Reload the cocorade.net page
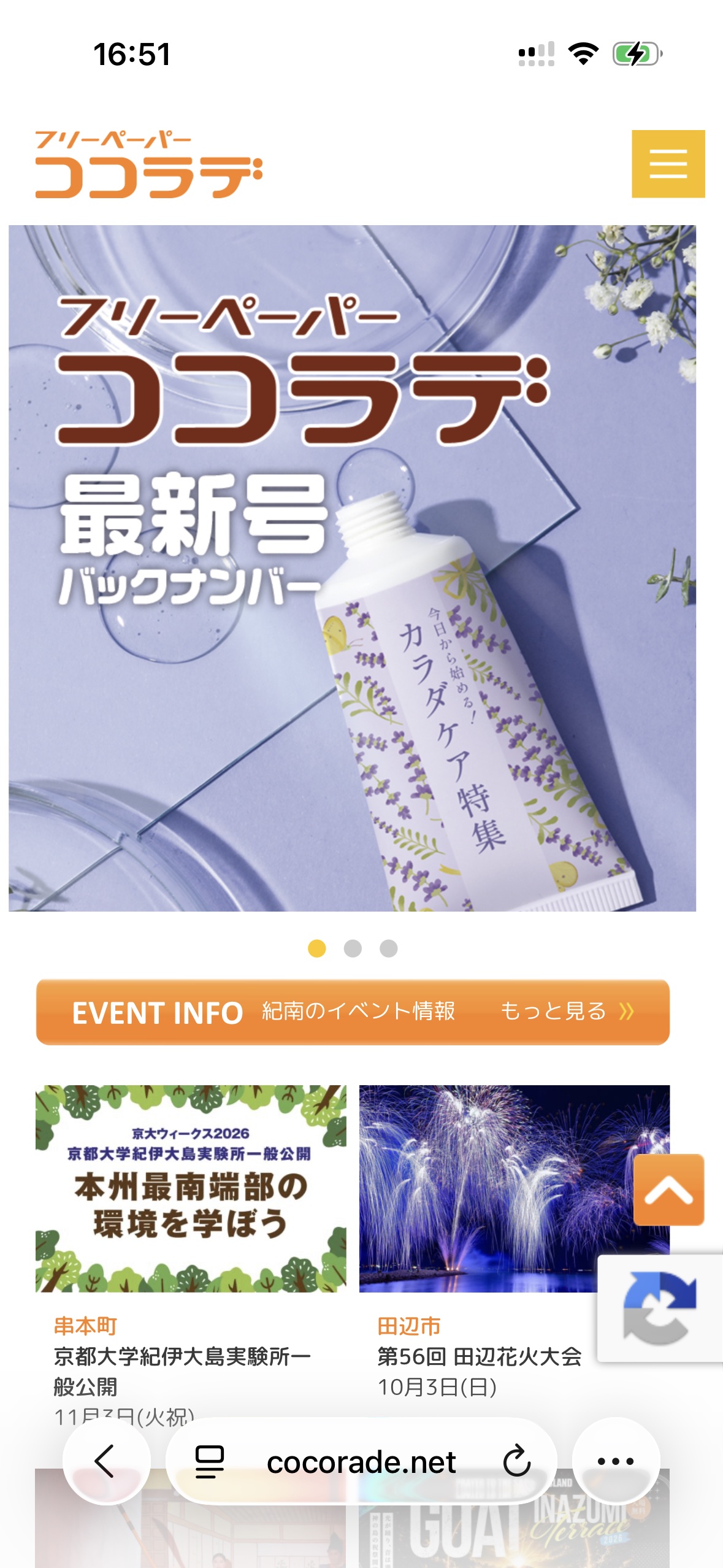The width and height of the screenshot is (723, 1568). click(x=516, y=1461)
